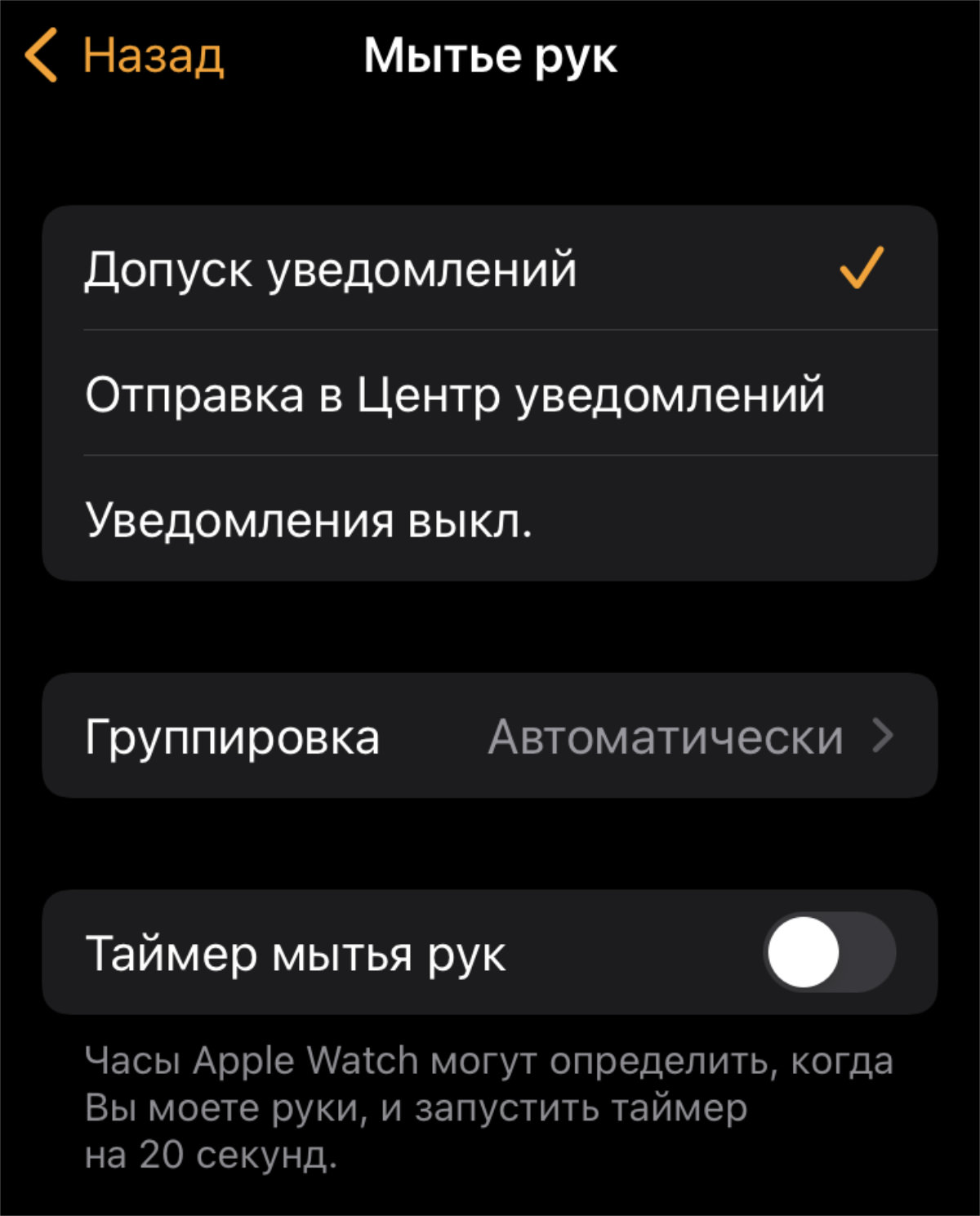
Task: Select Допуск уведомлений option
Action: [488, 269]
